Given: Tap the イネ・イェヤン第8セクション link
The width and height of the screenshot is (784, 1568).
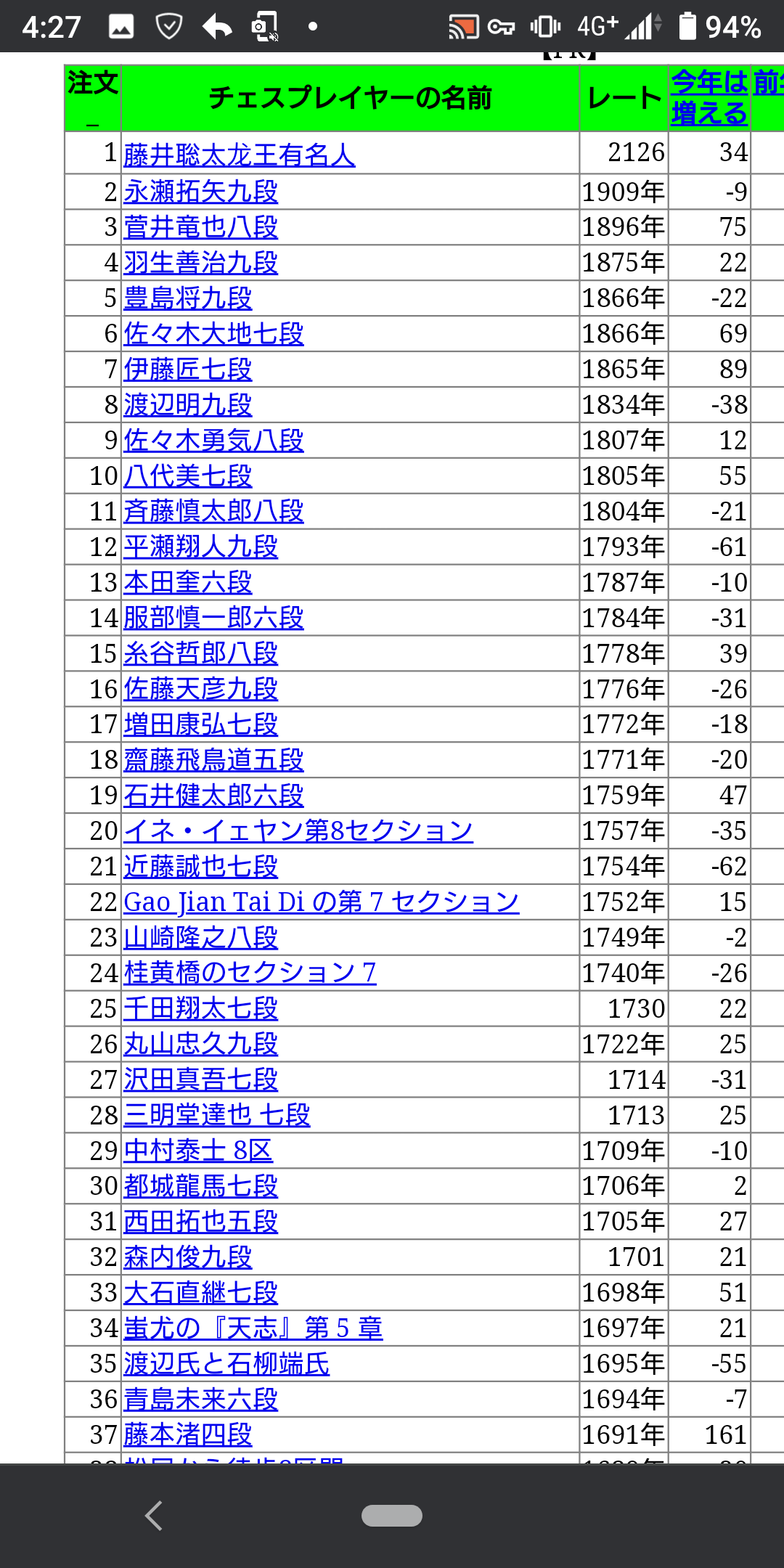Looking at the screenshot, I should (298, 831).
